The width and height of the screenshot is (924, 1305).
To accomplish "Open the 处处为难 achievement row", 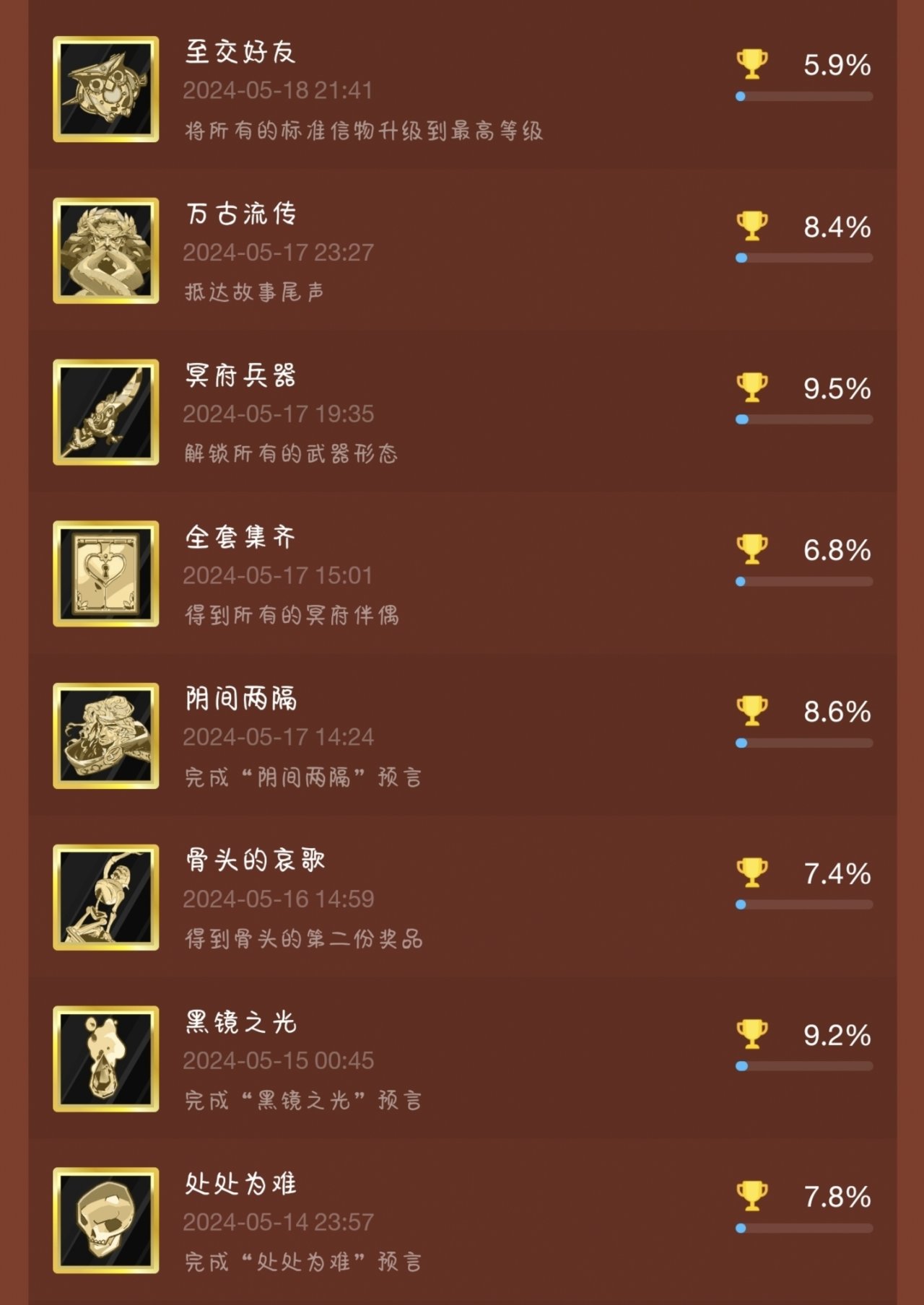I will [462, 1221].
